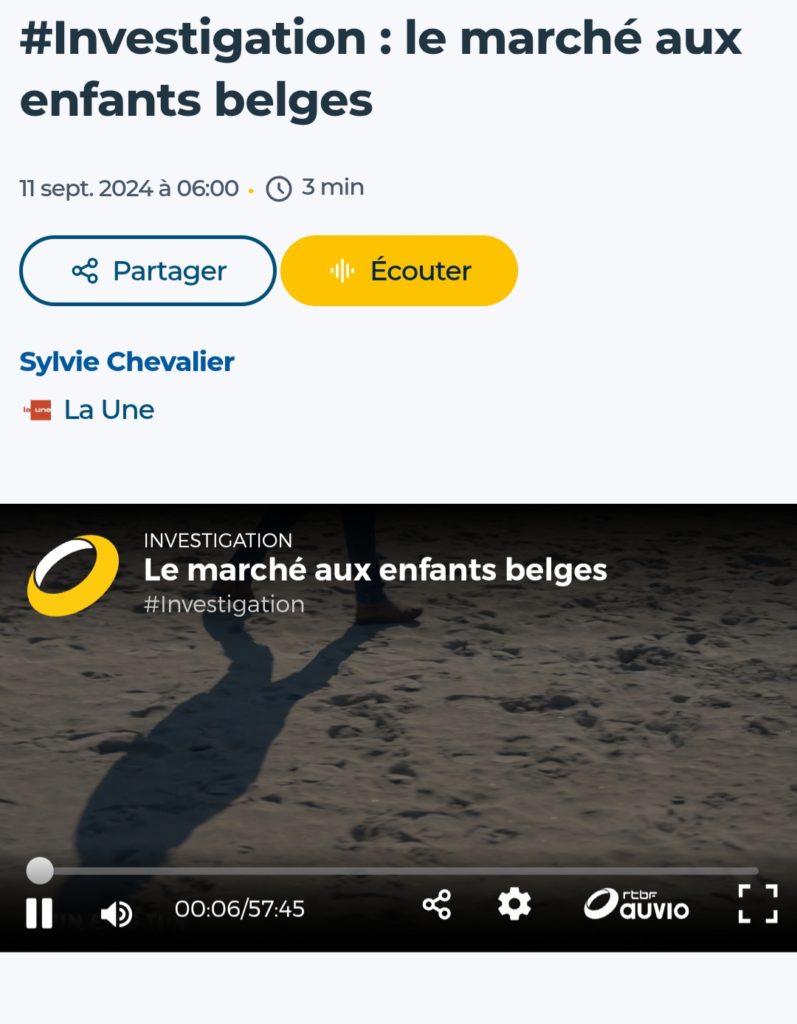Enter fullscreen video mode
This screenshot has width=797, height=1024.
click(x=757, y=903)
